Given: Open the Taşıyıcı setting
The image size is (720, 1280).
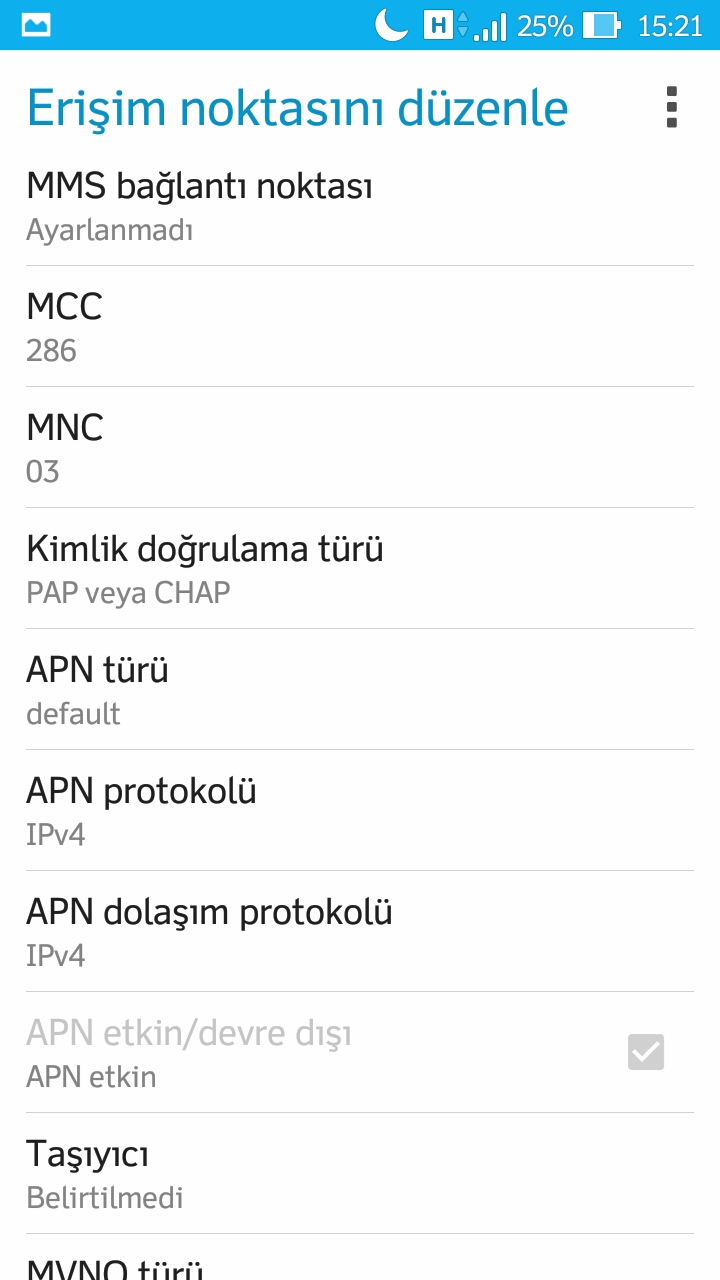Looking at the screenshot, I should [360, 1173].
